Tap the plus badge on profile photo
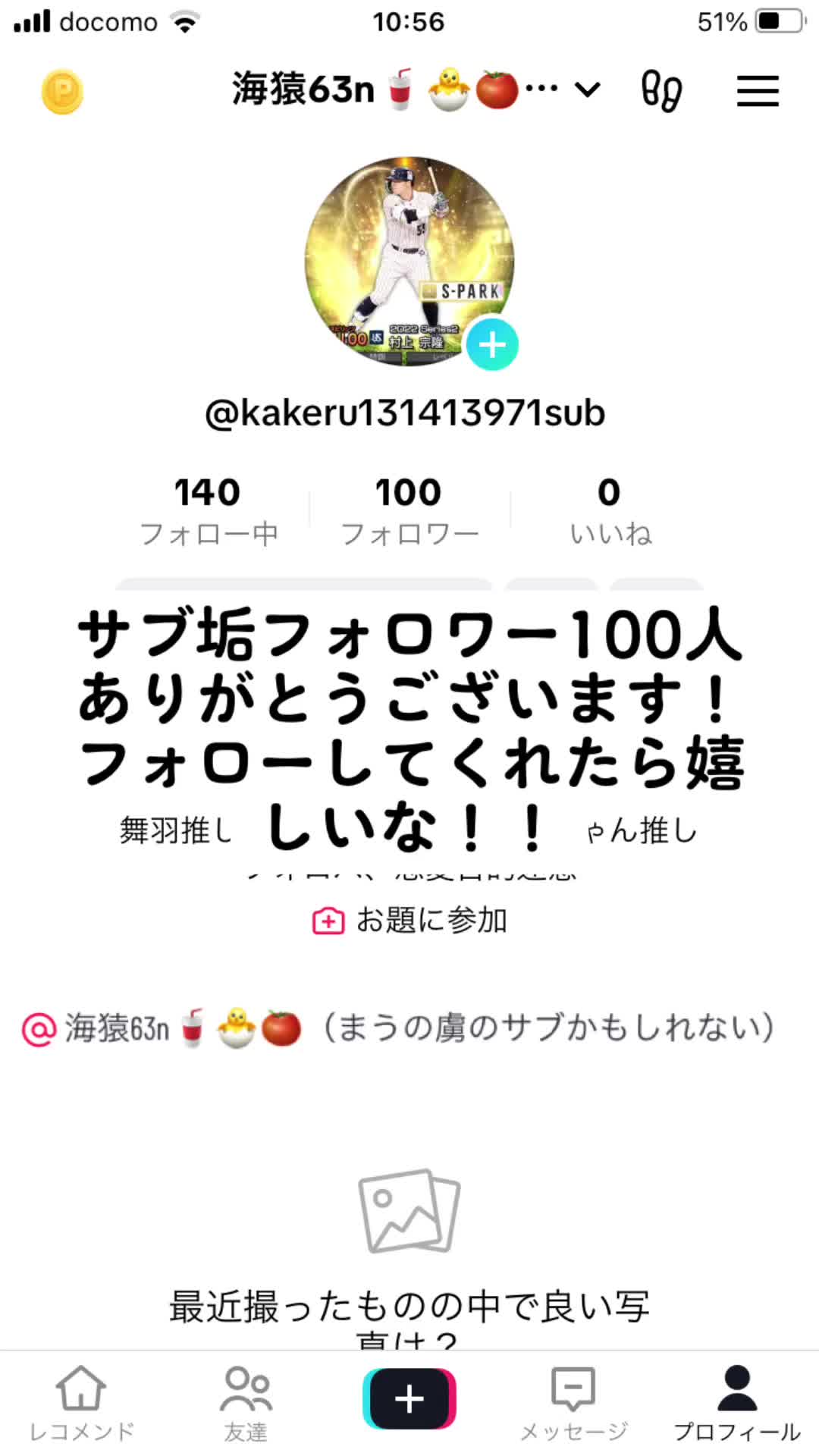Viewport: 819px width, 1456px height. tap(492, 345)
